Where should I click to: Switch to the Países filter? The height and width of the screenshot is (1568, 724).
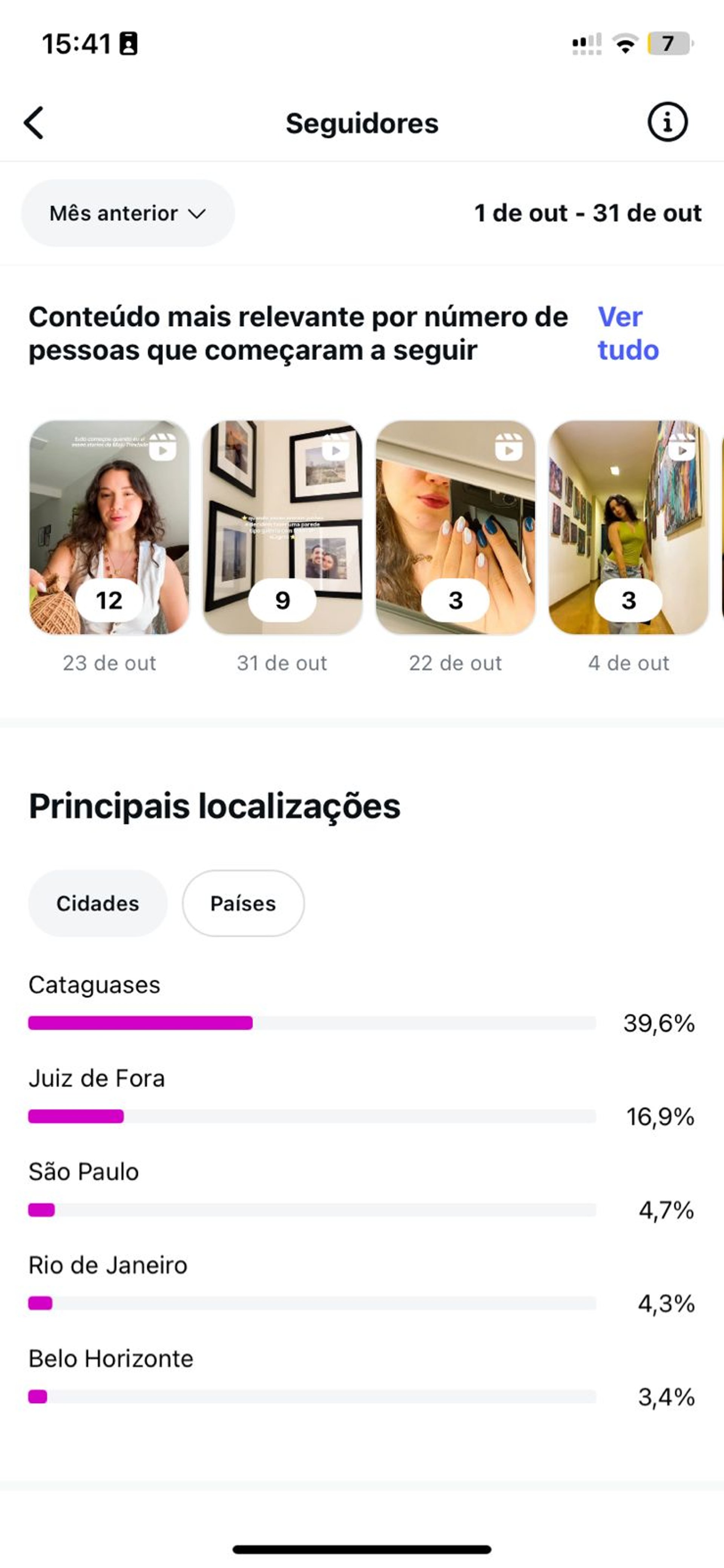tap(243, 903)
